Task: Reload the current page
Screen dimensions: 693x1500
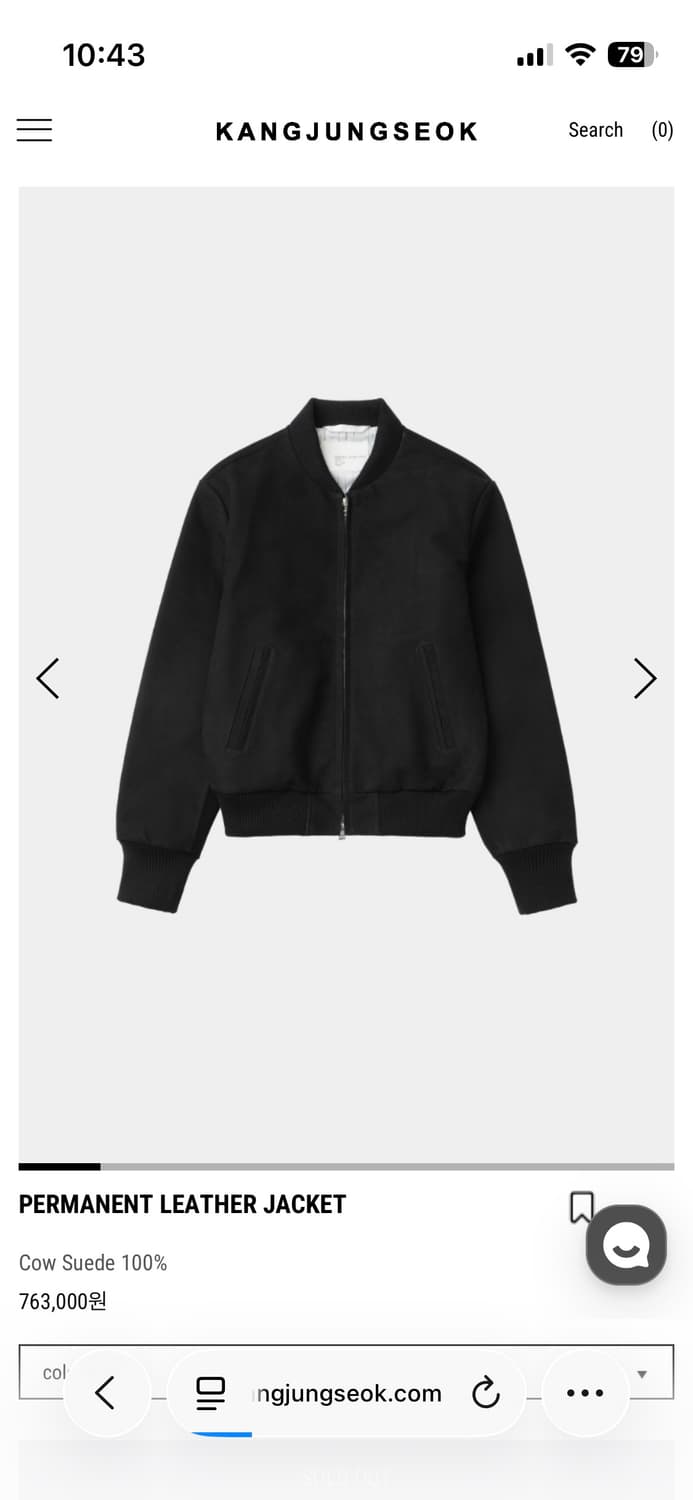Action: (x=486, y=1393)
